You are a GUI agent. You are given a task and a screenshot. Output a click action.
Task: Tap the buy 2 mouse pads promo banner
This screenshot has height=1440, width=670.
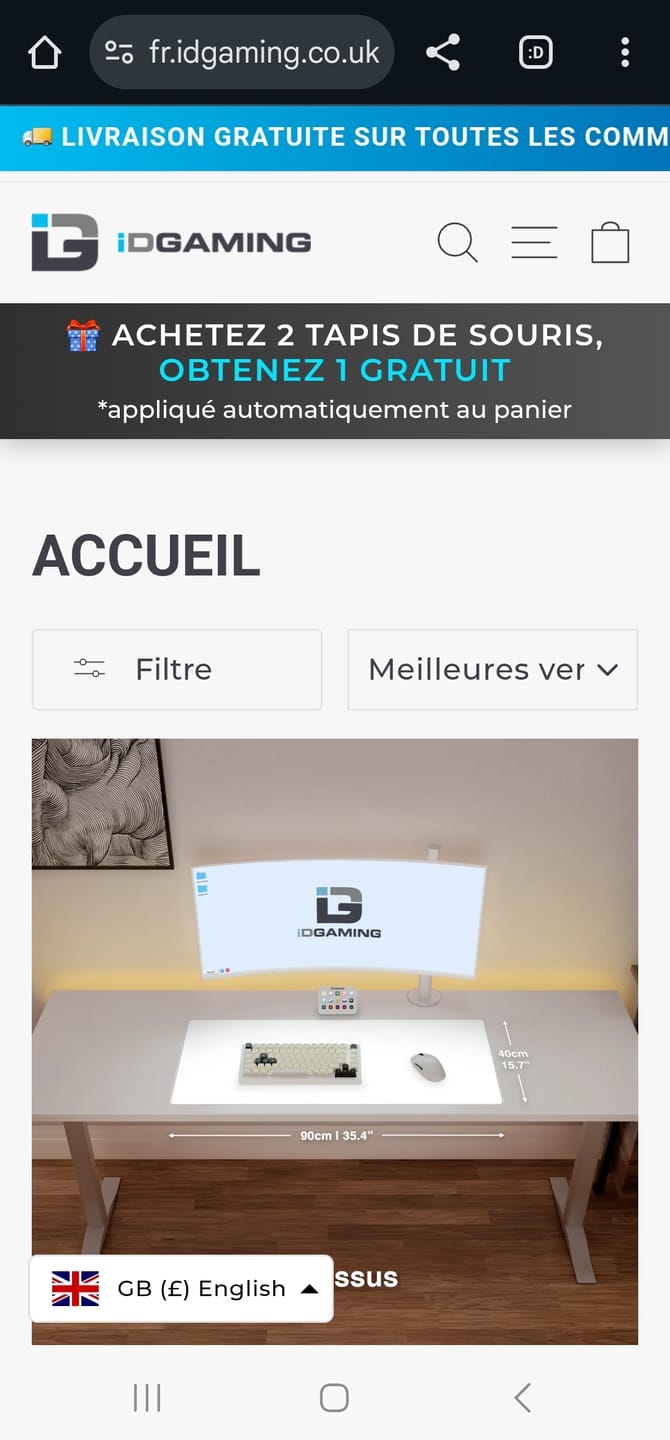tap(335, 371)
